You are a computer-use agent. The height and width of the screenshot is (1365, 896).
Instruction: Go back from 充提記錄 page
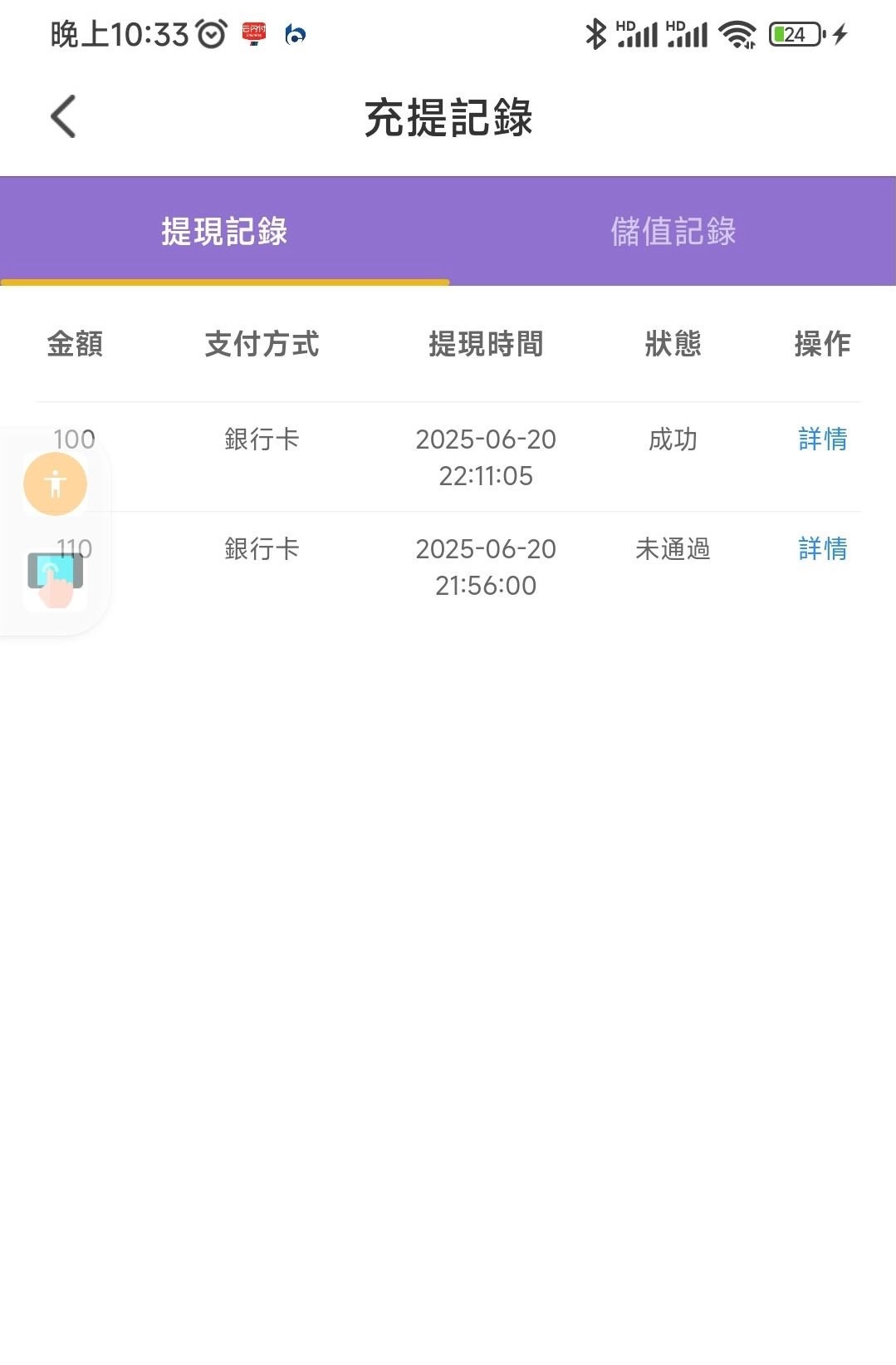(63, 116)
